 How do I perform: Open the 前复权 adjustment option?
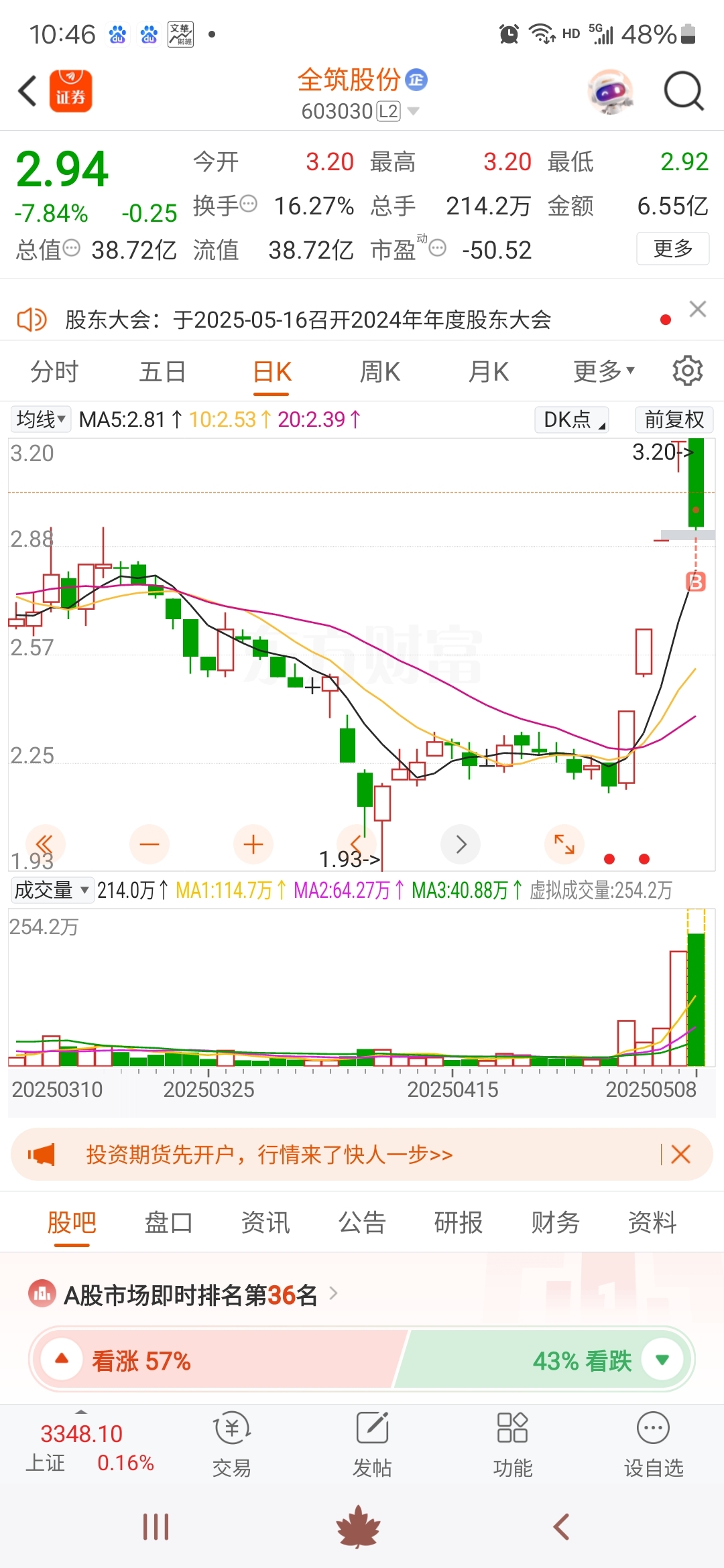tap(674, 419)
